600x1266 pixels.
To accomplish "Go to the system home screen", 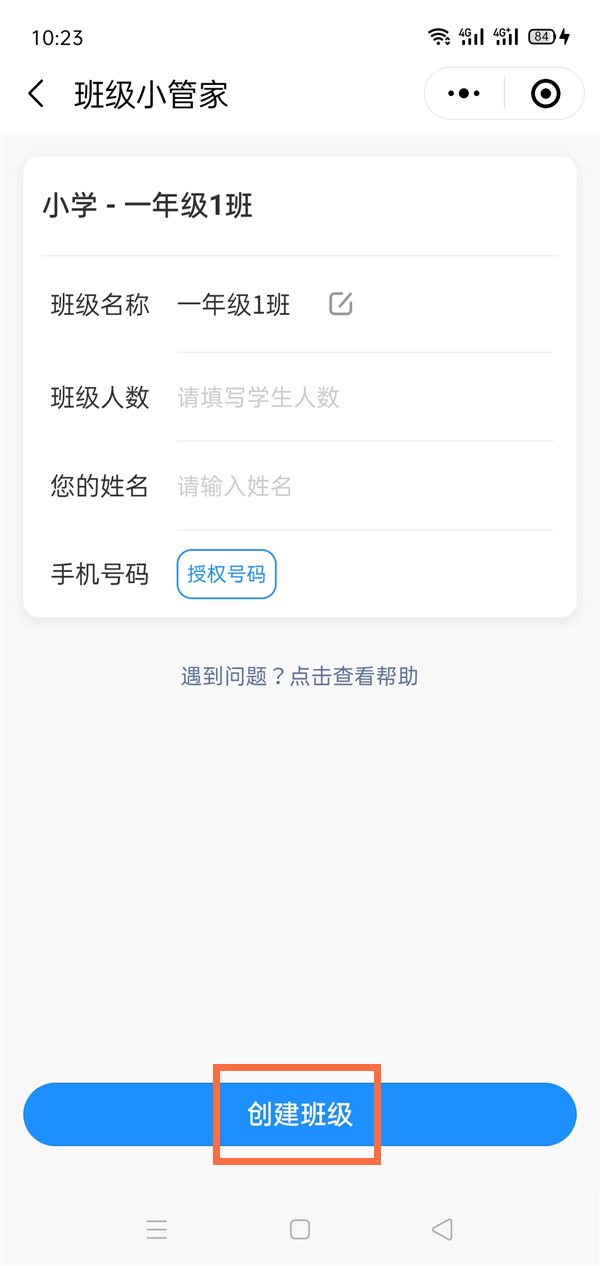I will coord(300,1229).
